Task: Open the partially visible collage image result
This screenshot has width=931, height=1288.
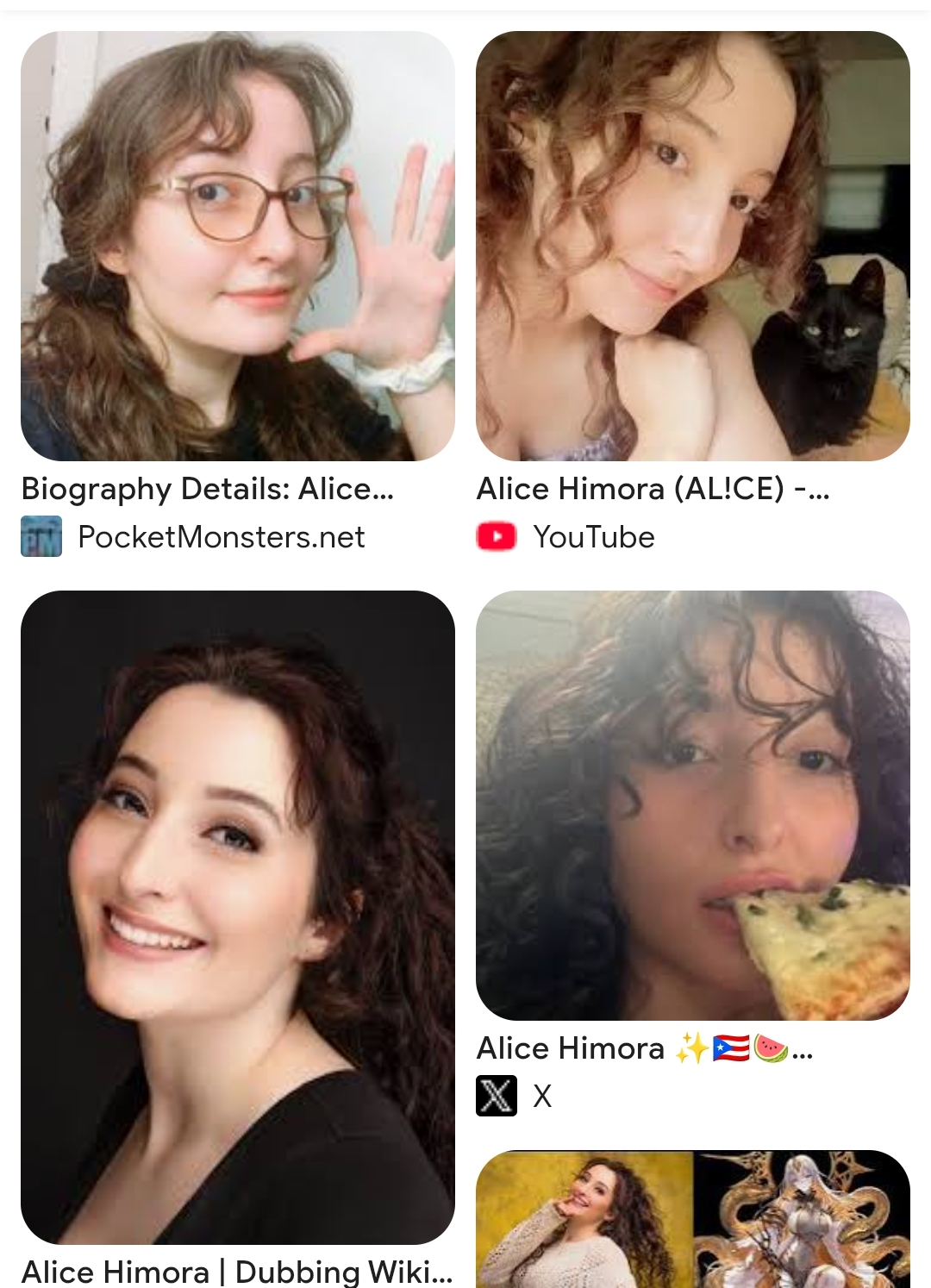Action: (692, 1219)
